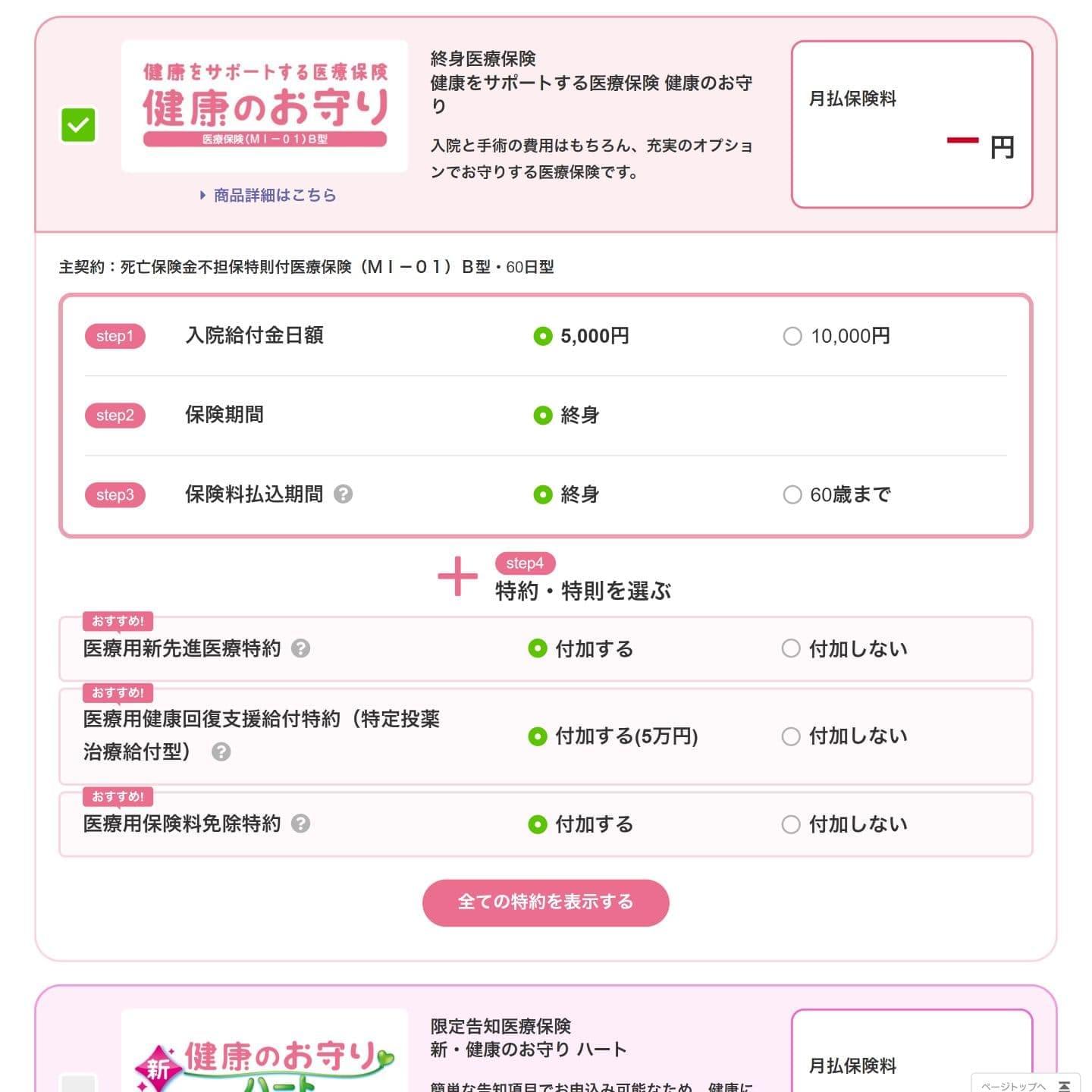Tap 全ての特約を表示する button
The image size is (1092, 1092).
tap(545, 902)
